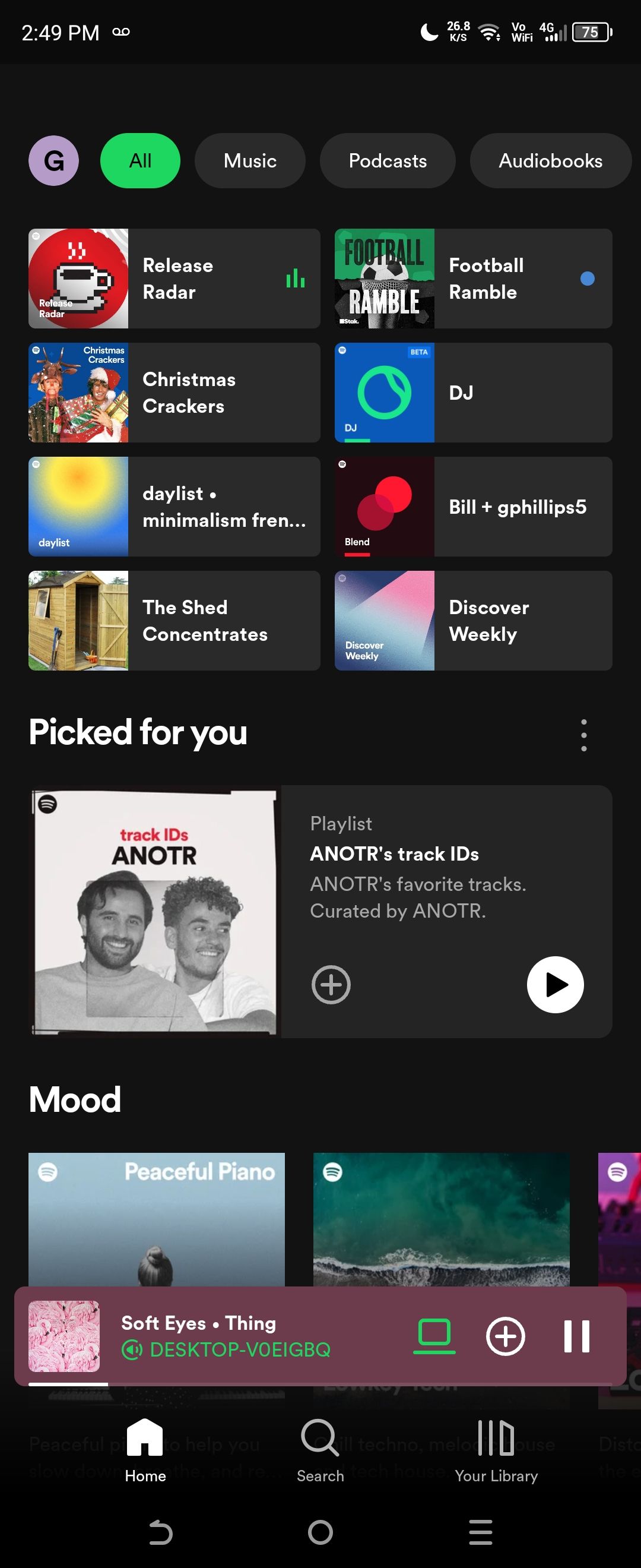Open your profile avatar icon
The image size is (641, 1568).
(x=53, y=161)
